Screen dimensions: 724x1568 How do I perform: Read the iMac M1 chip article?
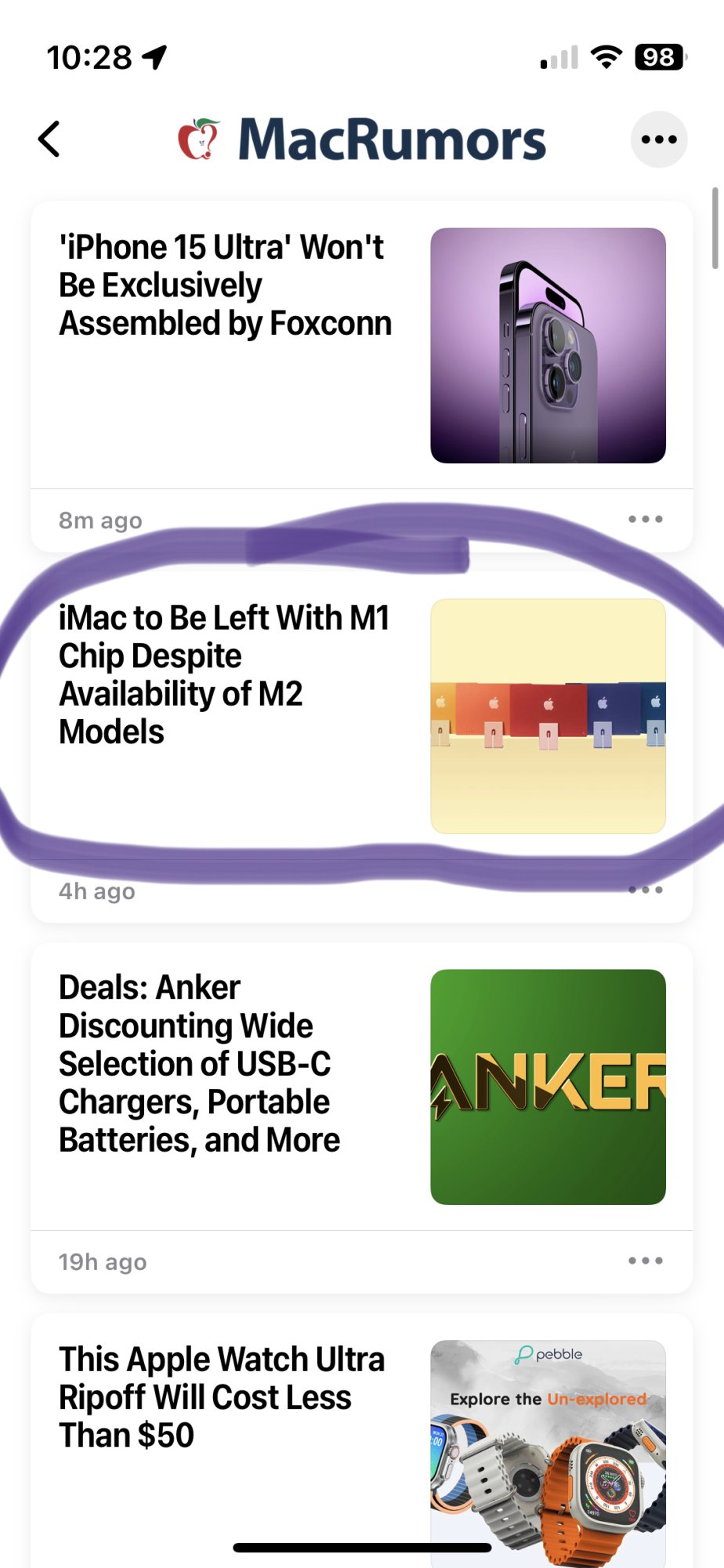coord(224,674)
